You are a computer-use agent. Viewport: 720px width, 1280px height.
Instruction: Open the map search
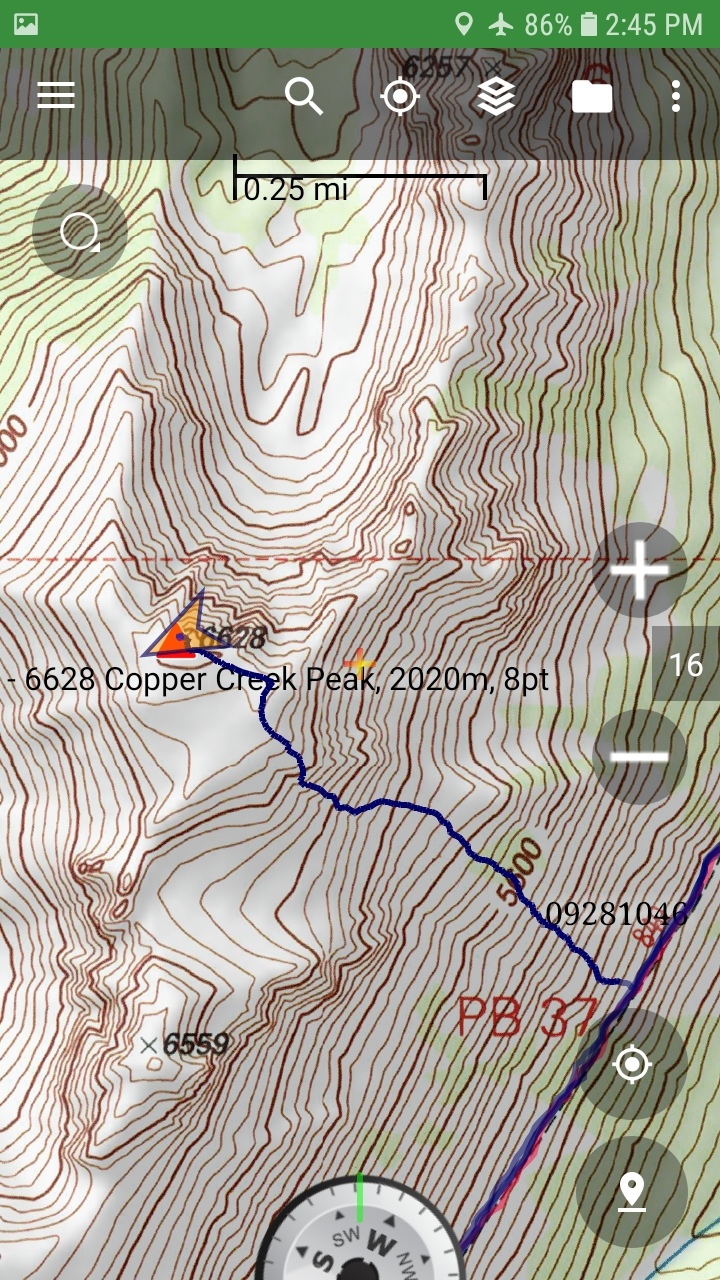[x=303, y=96]
